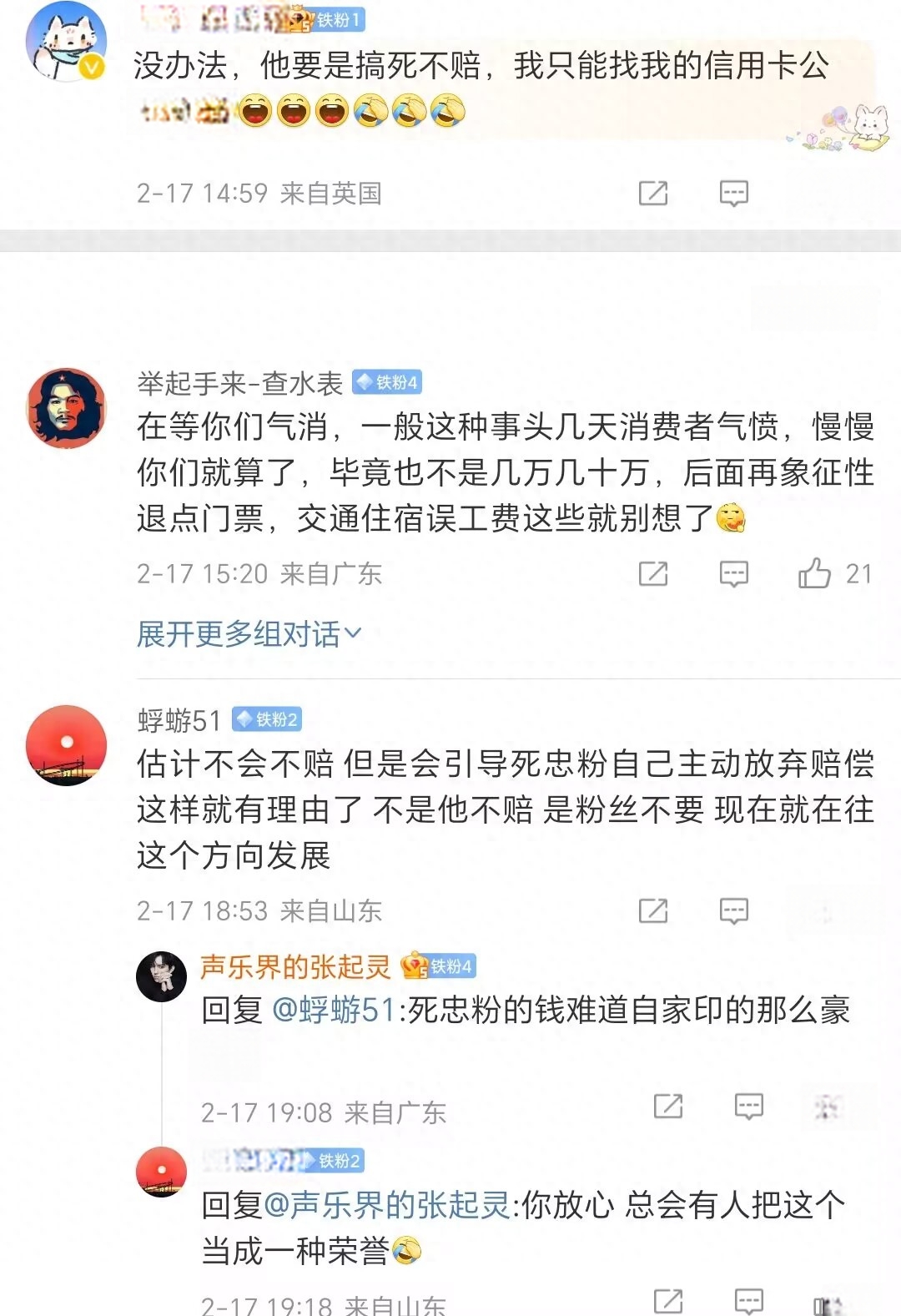Open the @声乐界的张起灵 mention link

(x=387, y=1205)
